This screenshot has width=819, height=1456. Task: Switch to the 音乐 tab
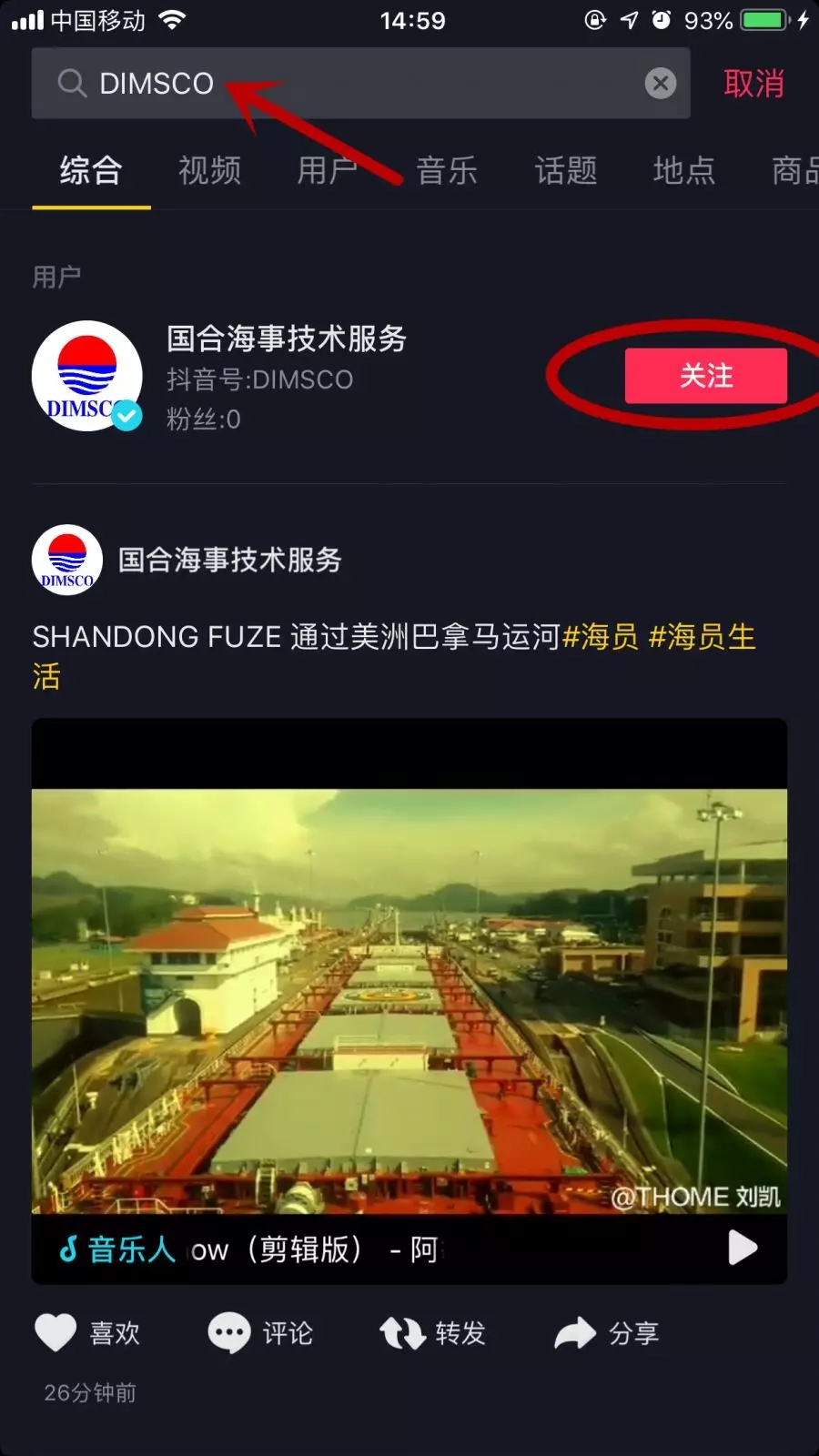447,170
